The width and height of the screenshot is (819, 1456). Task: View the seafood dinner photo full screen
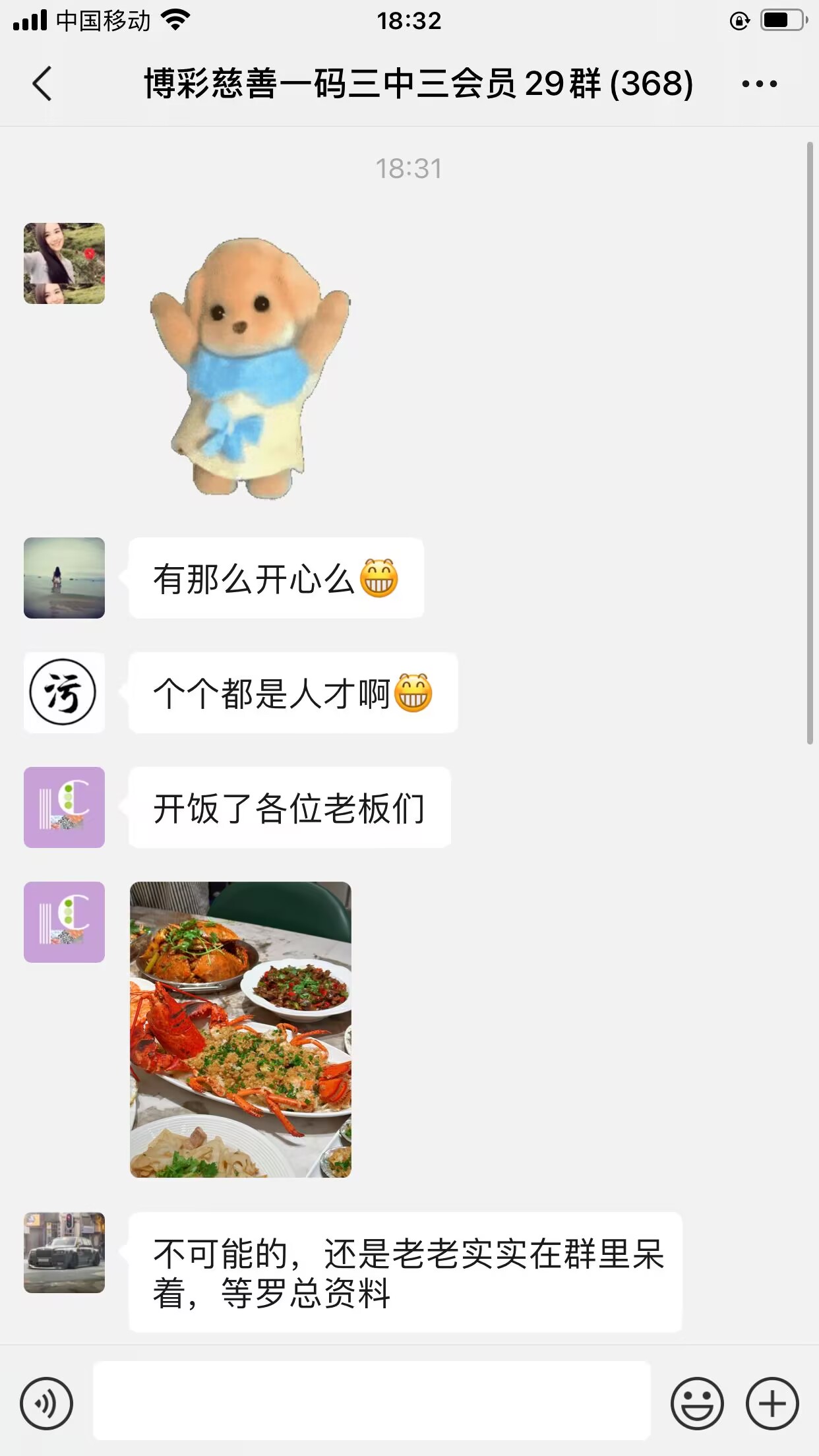tap(241, 1029)
